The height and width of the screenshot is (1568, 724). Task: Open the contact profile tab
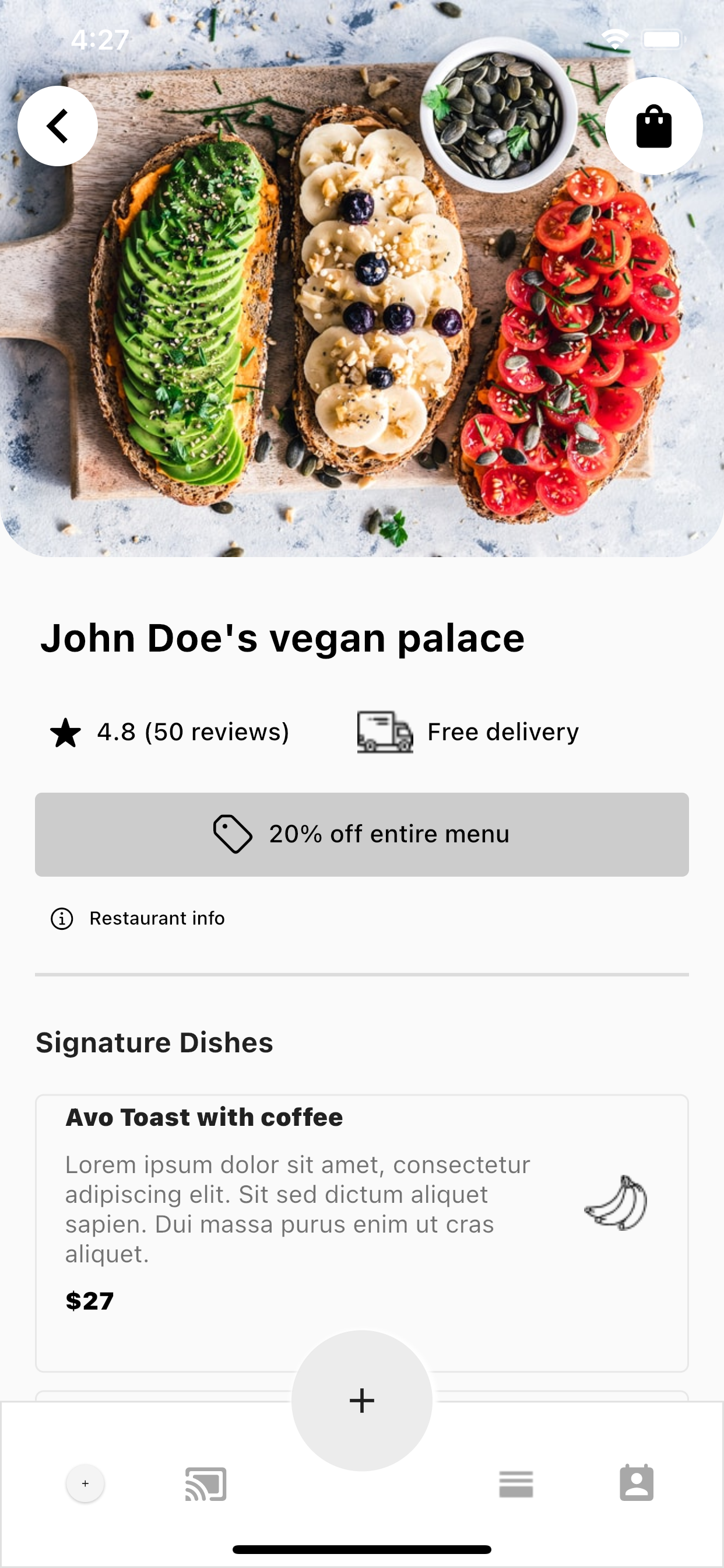[637, 1483]
